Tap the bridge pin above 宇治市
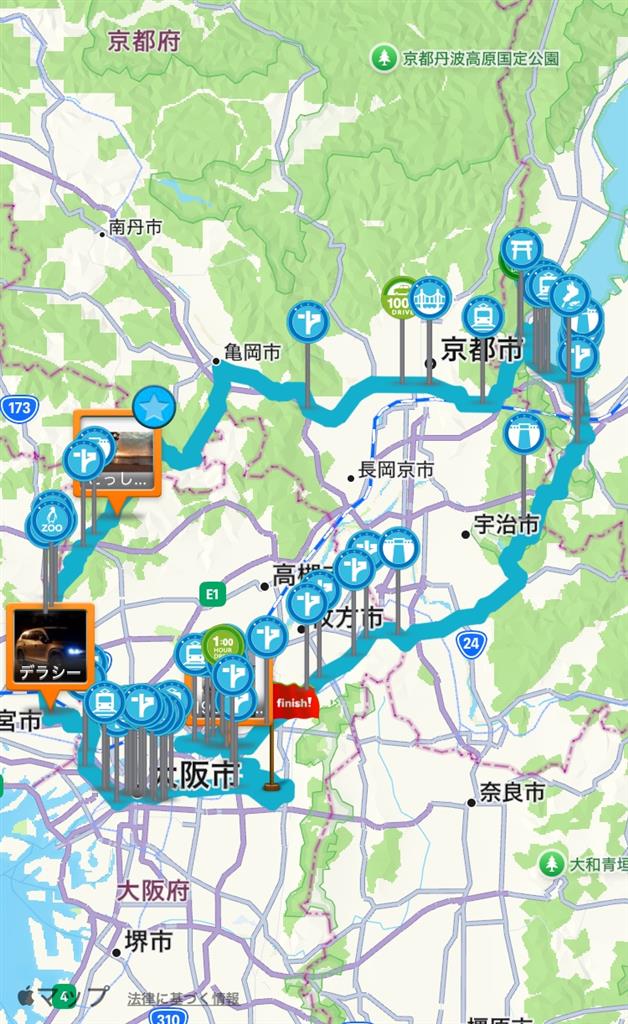Viewport: 628px width, 1024px height. [x=523, y=433]
